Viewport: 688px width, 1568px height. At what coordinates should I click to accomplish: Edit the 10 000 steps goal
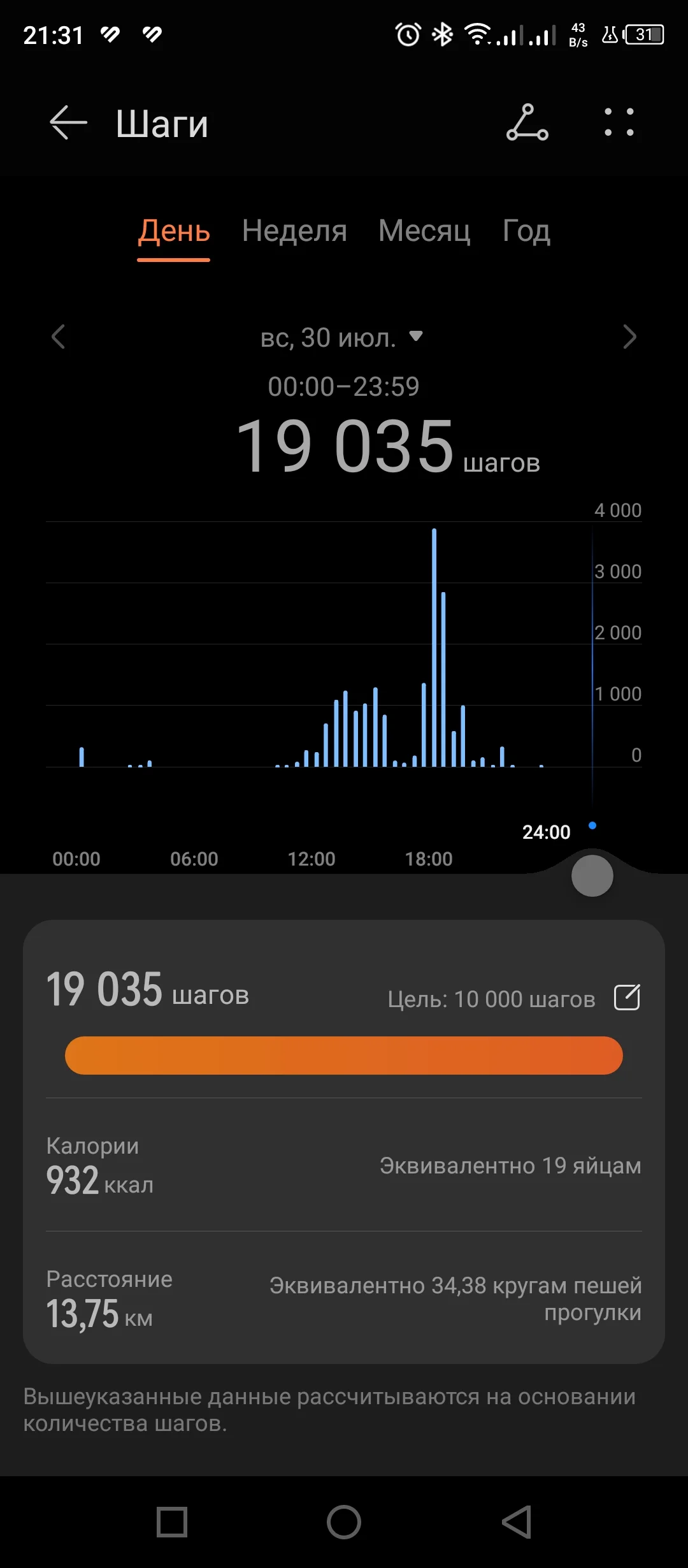click(627, 998)
